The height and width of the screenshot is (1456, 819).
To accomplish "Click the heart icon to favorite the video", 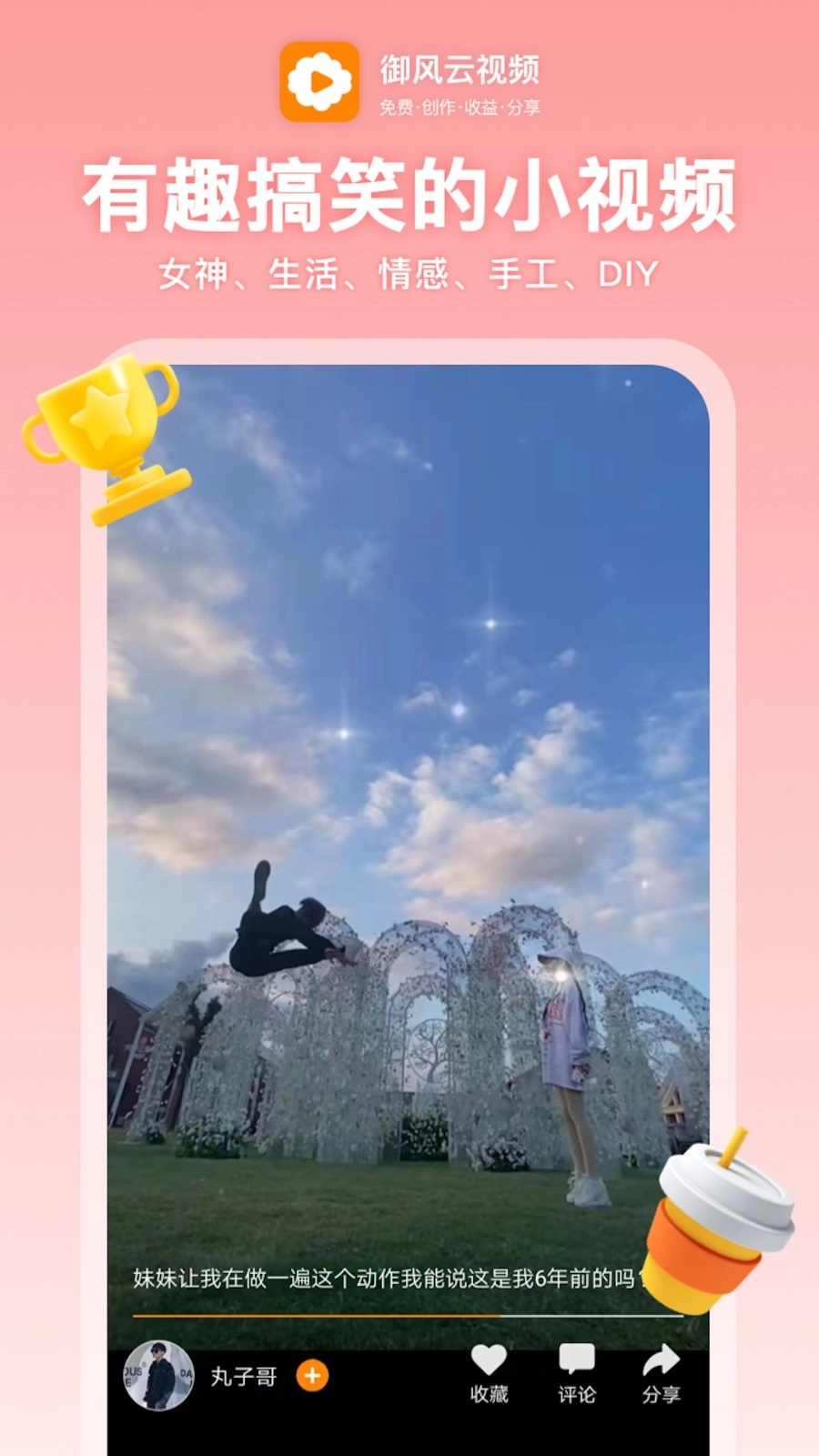I will pyautogui.click(x=489, y=1360).
